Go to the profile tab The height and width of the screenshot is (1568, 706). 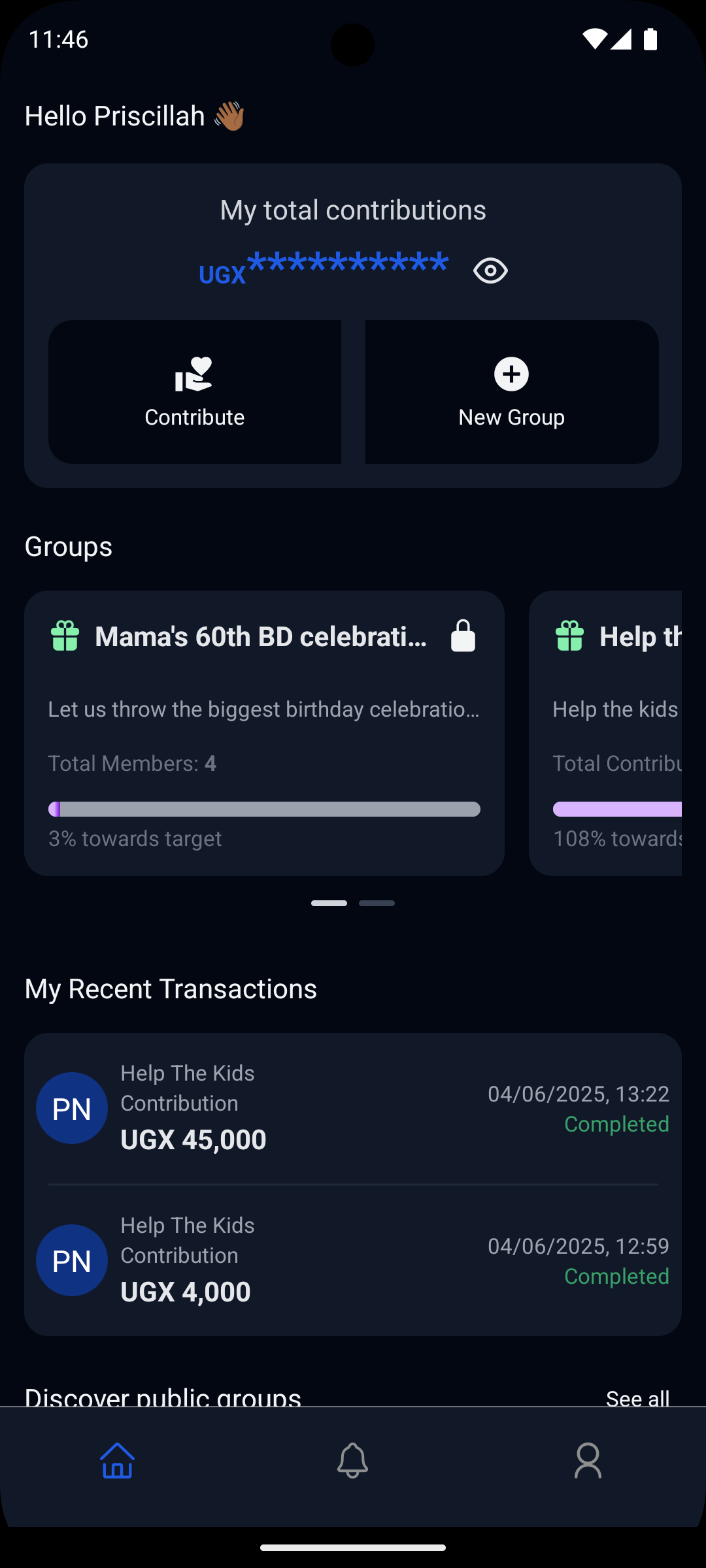click(588, 1461)
